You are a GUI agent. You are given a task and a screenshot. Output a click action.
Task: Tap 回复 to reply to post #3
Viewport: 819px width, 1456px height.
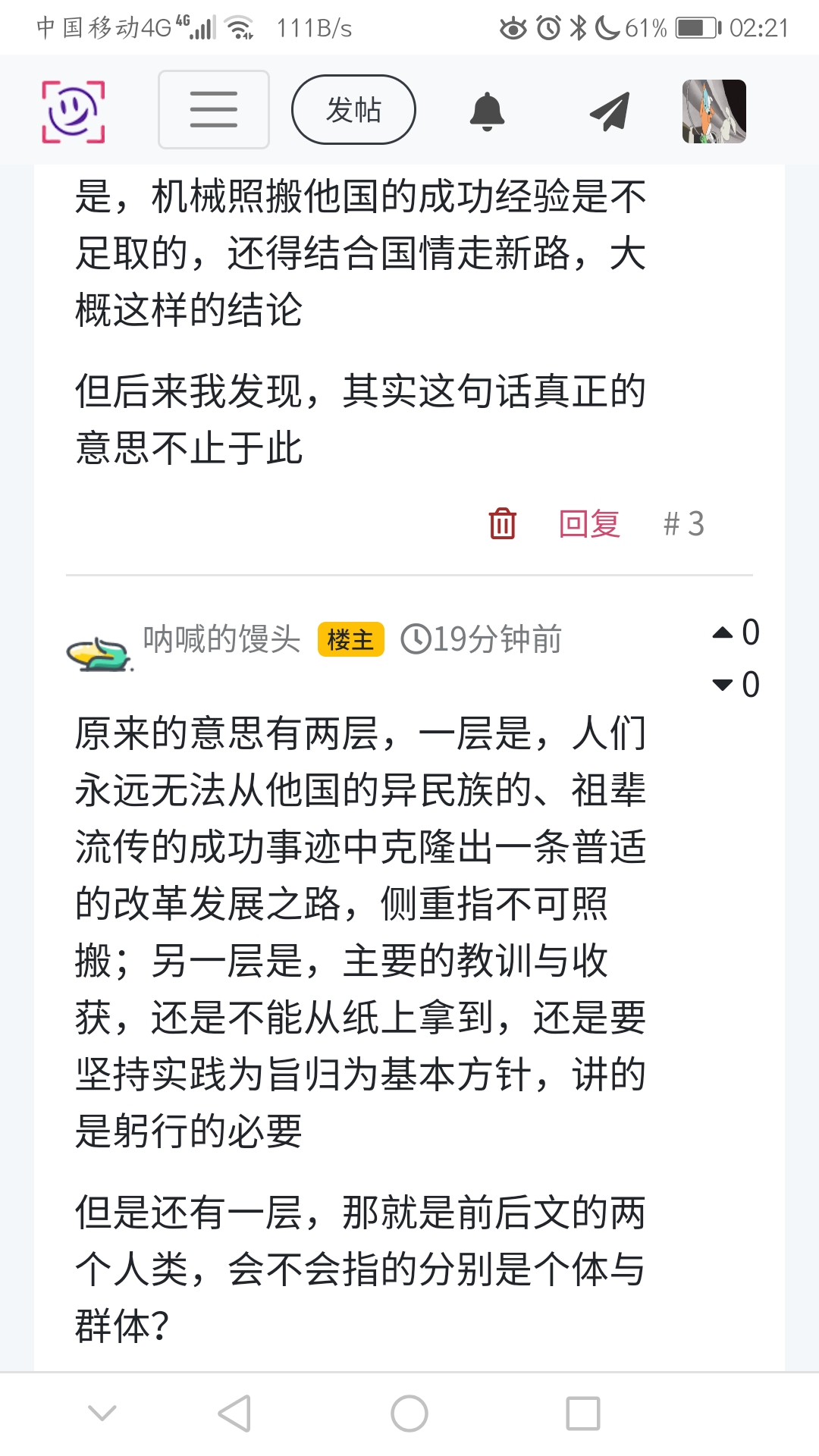(589, 523)
